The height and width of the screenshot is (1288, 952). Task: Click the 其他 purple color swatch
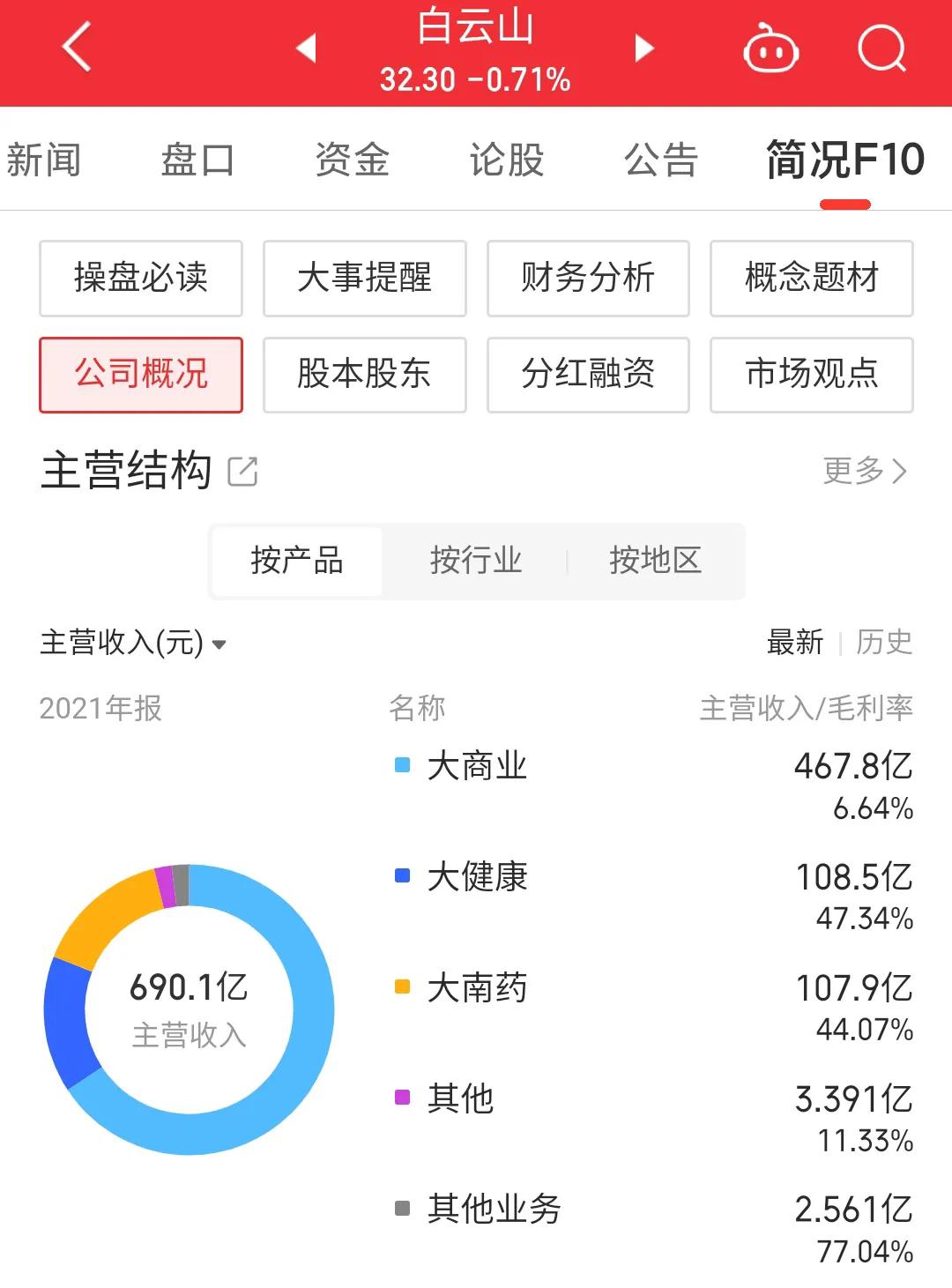point(402,1097)
